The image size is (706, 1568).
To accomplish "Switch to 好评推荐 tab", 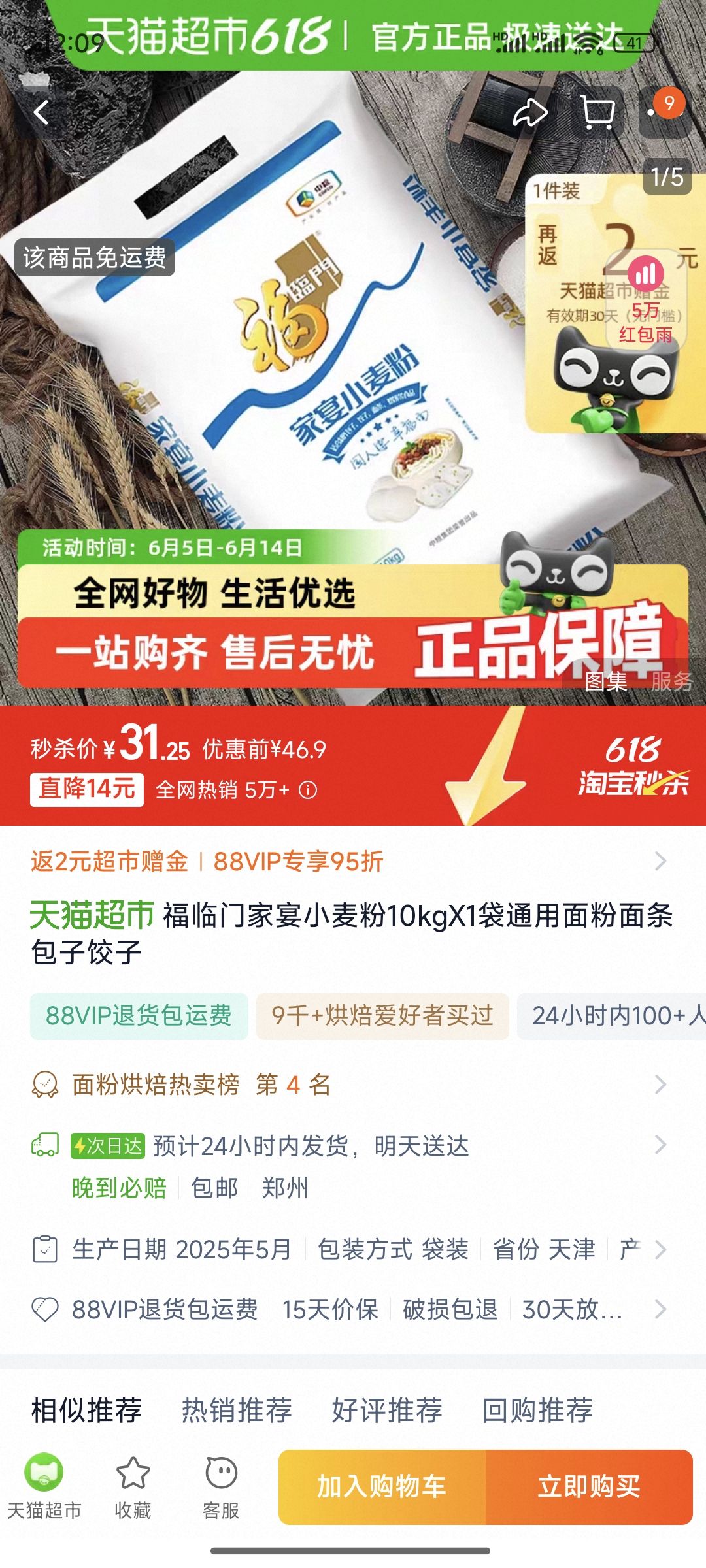I will (387, 1410).
